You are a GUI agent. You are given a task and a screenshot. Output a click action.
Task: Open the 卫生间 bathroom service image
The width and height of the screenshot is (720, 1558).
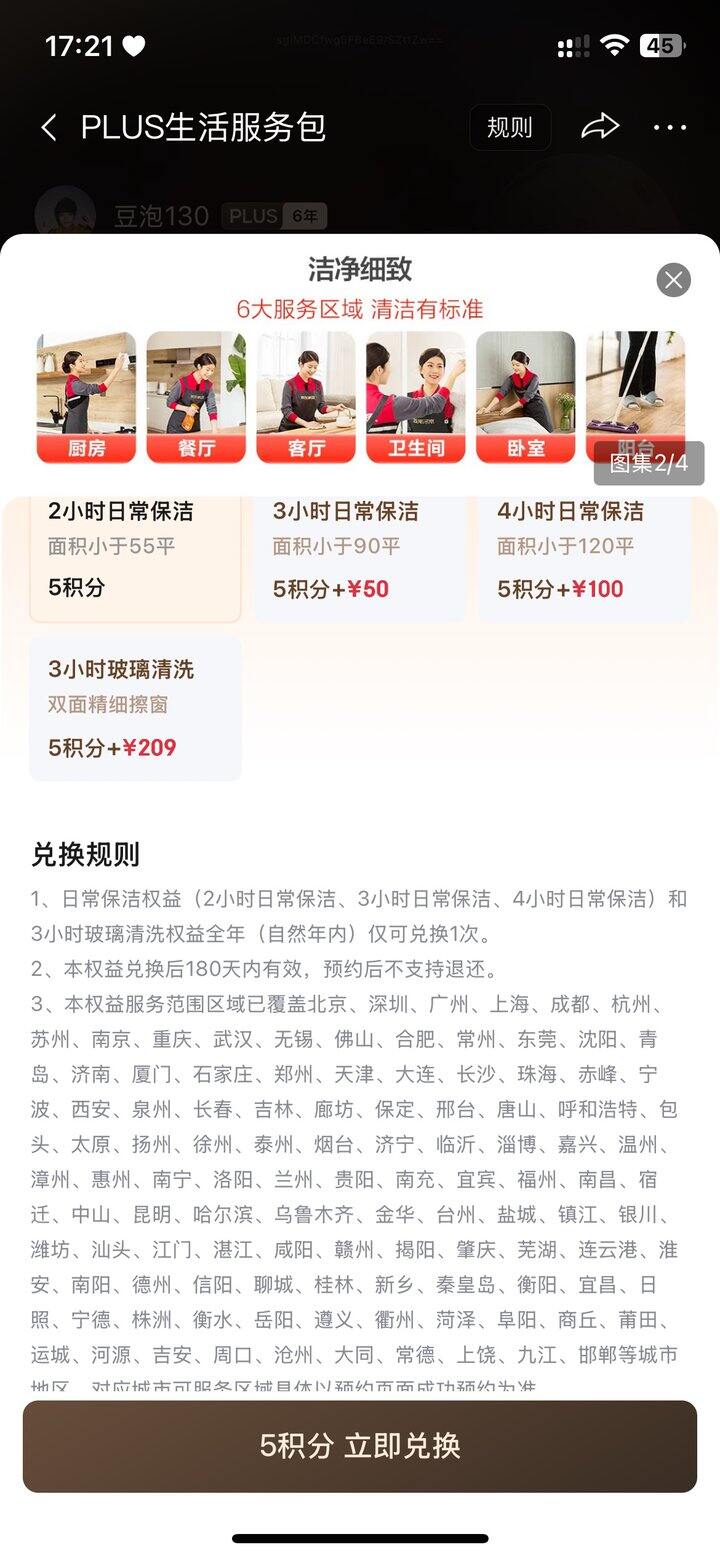(416, 393)
